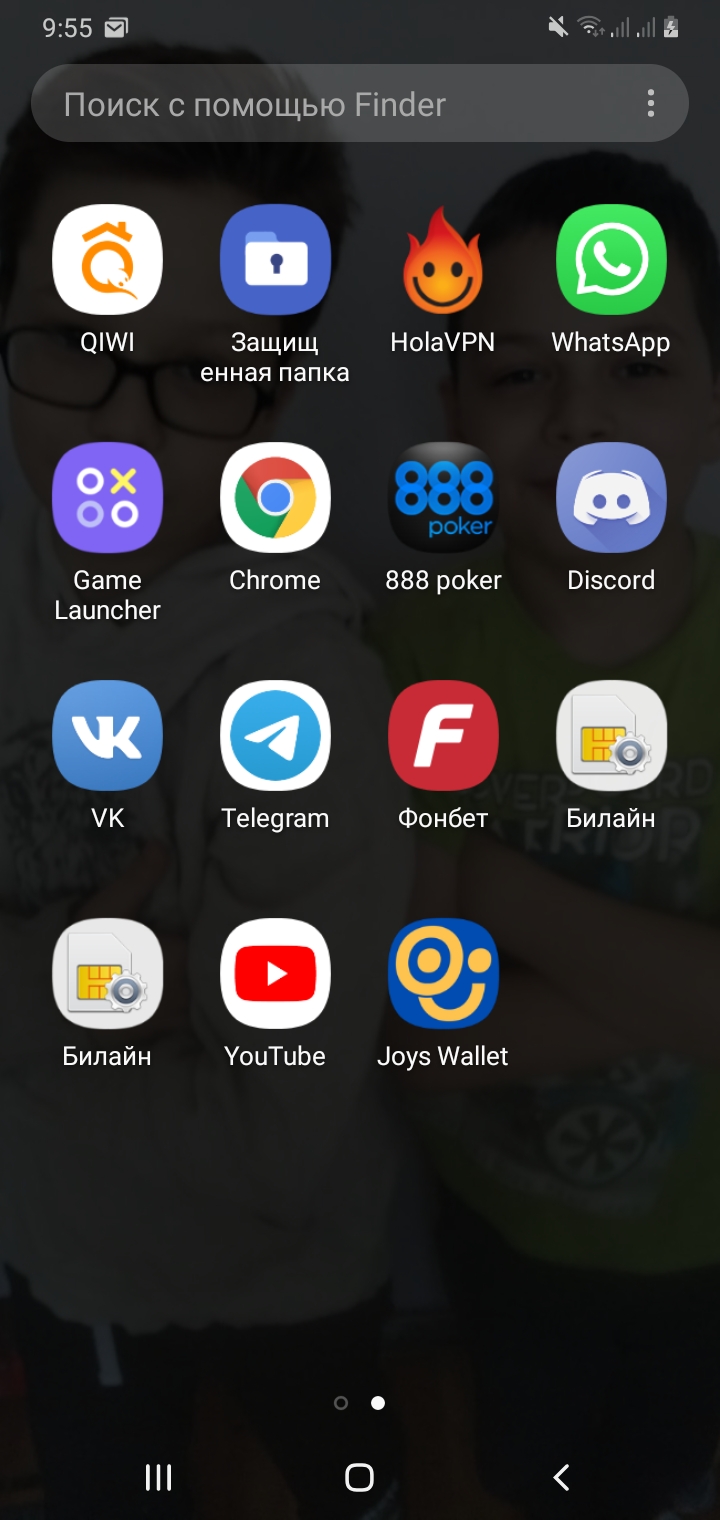Screen dimensions: 720x1520
Task: Launch the QIWI app
Action: coord(107,260)
